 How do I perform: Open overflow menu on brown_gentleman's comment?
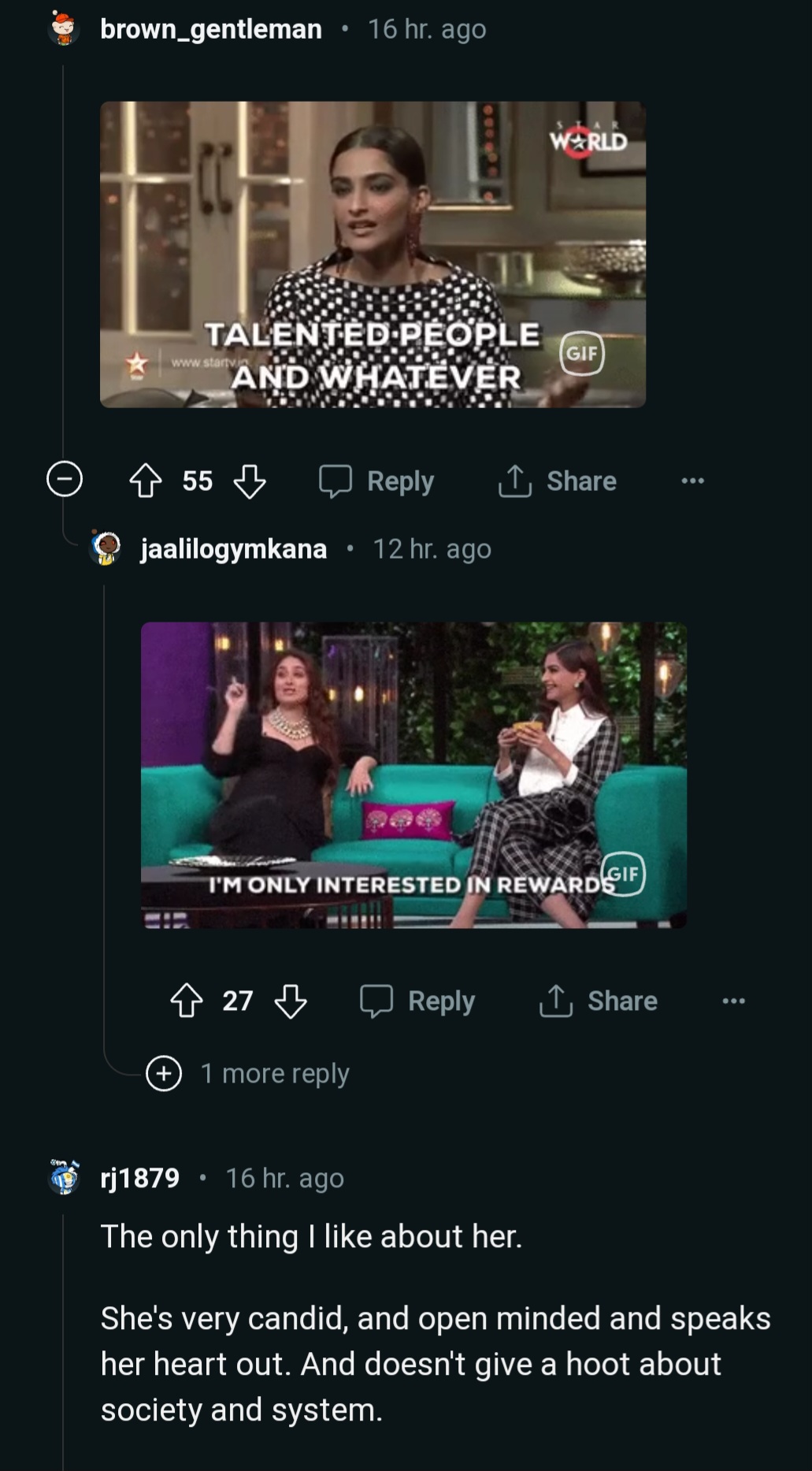point(693,481)
